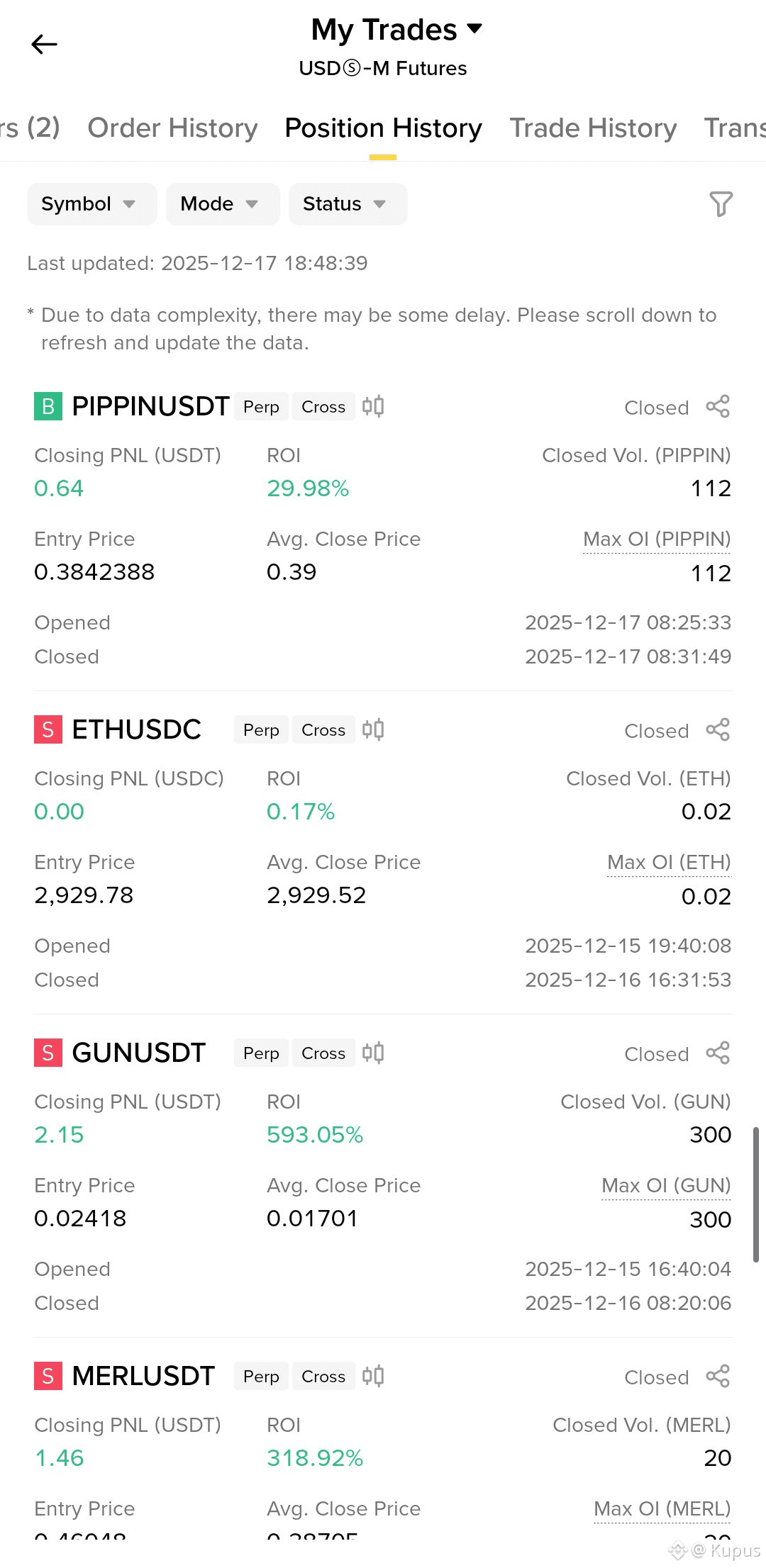Share the GUNUSDT closed position

tap(718, 1053)
